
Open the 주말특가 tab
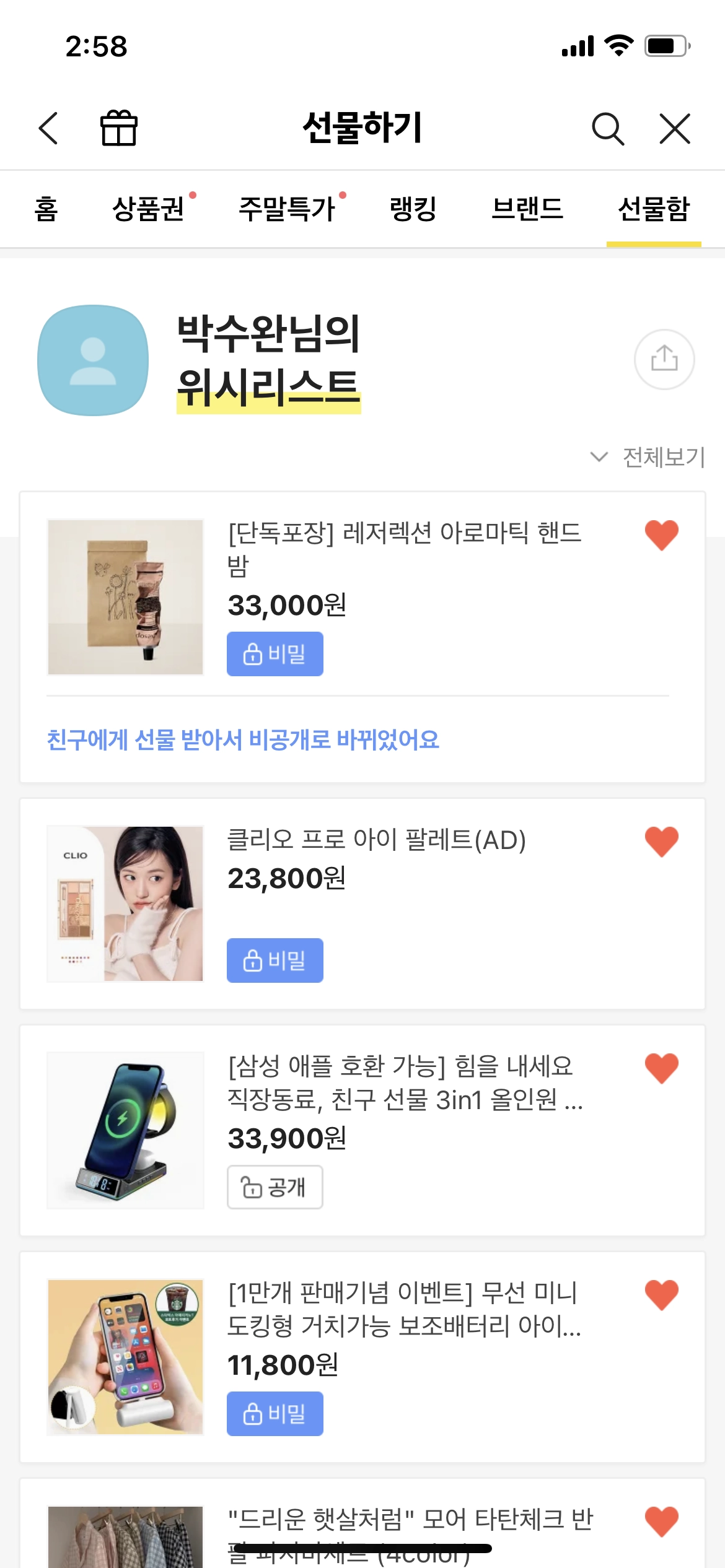287,209
